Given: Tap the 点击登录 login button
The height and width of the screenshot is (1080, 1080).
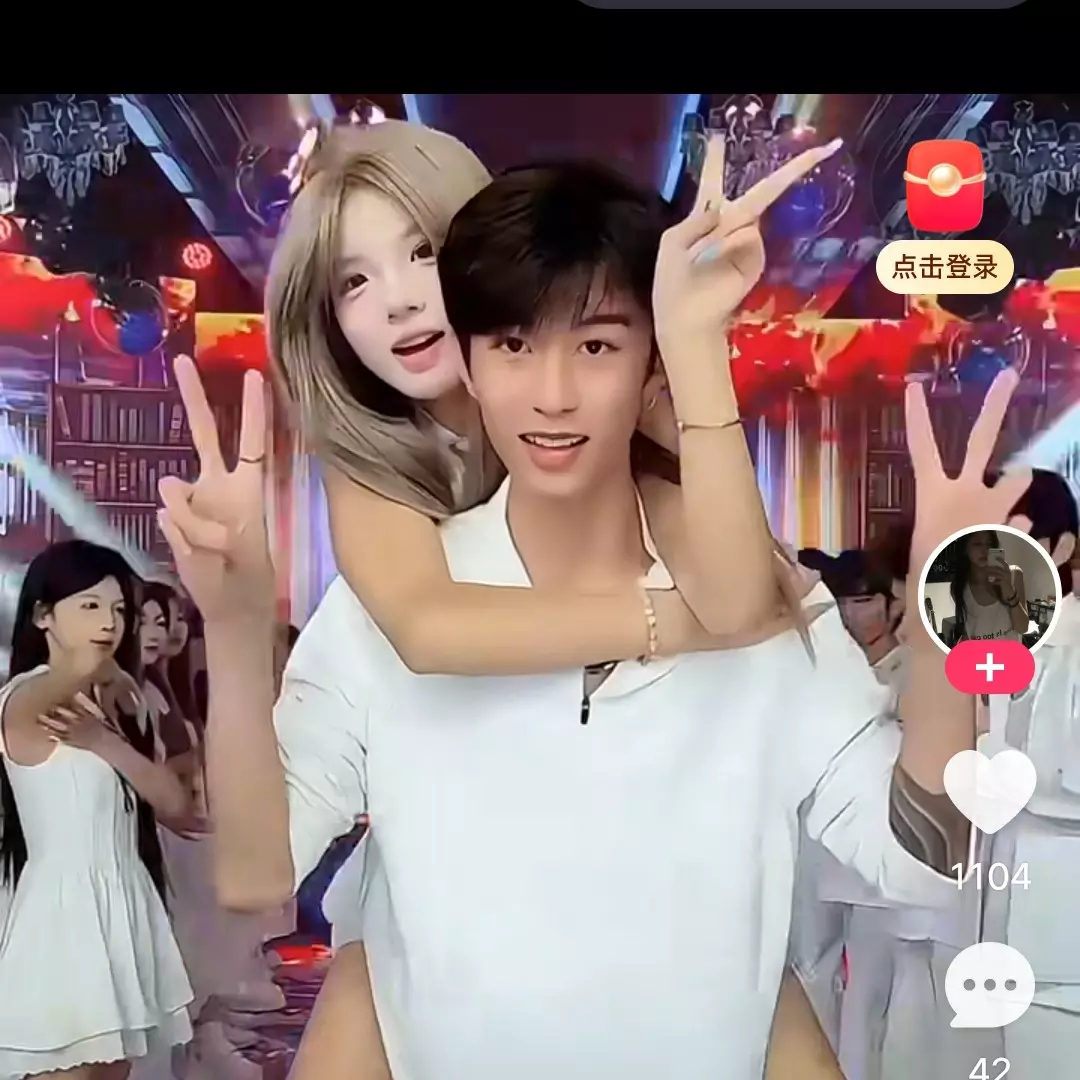Looking at the screenshot, I should coord(945,267).
